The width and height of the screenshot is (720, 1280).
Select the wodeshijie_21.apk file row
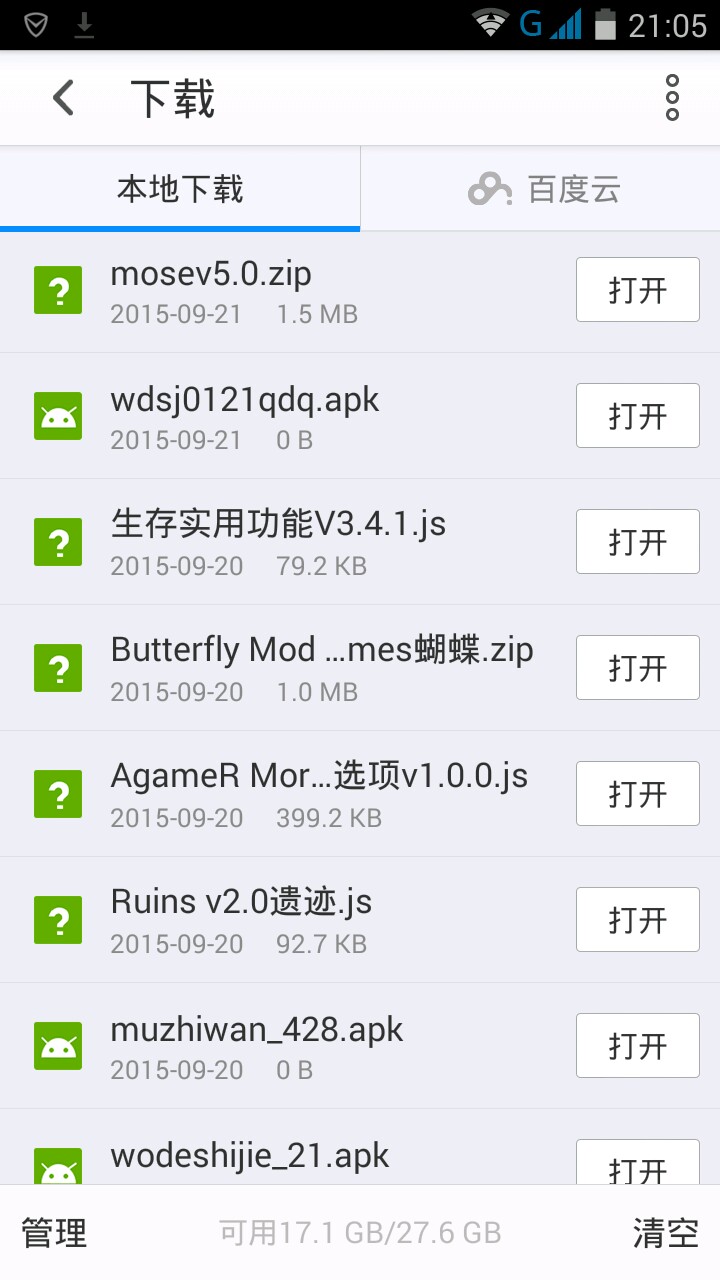300,1157
